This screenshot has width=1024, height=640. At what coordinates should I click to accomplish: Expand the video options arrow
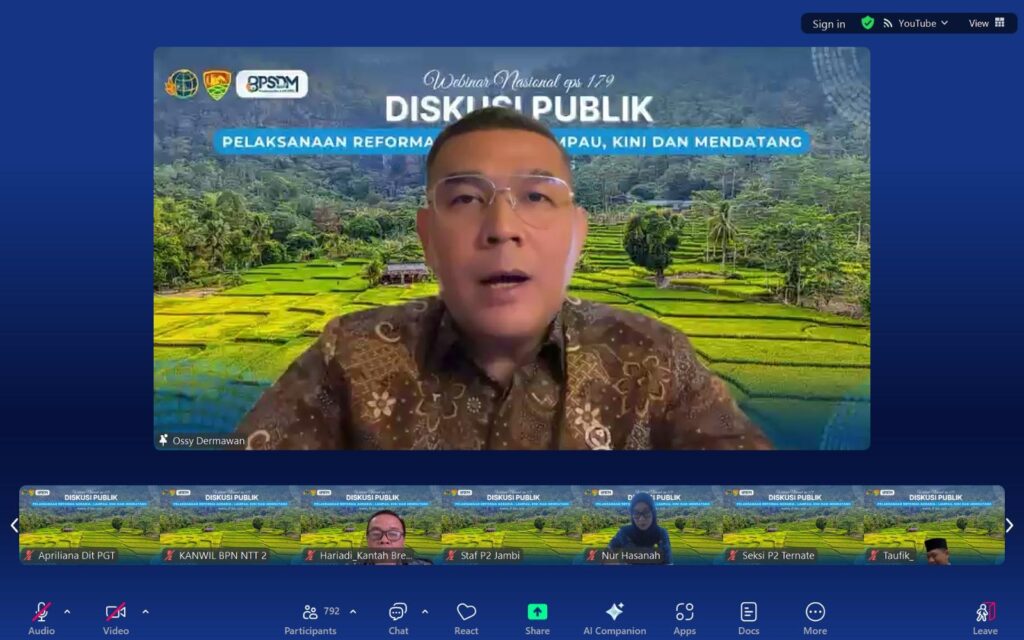pos(145,612)
